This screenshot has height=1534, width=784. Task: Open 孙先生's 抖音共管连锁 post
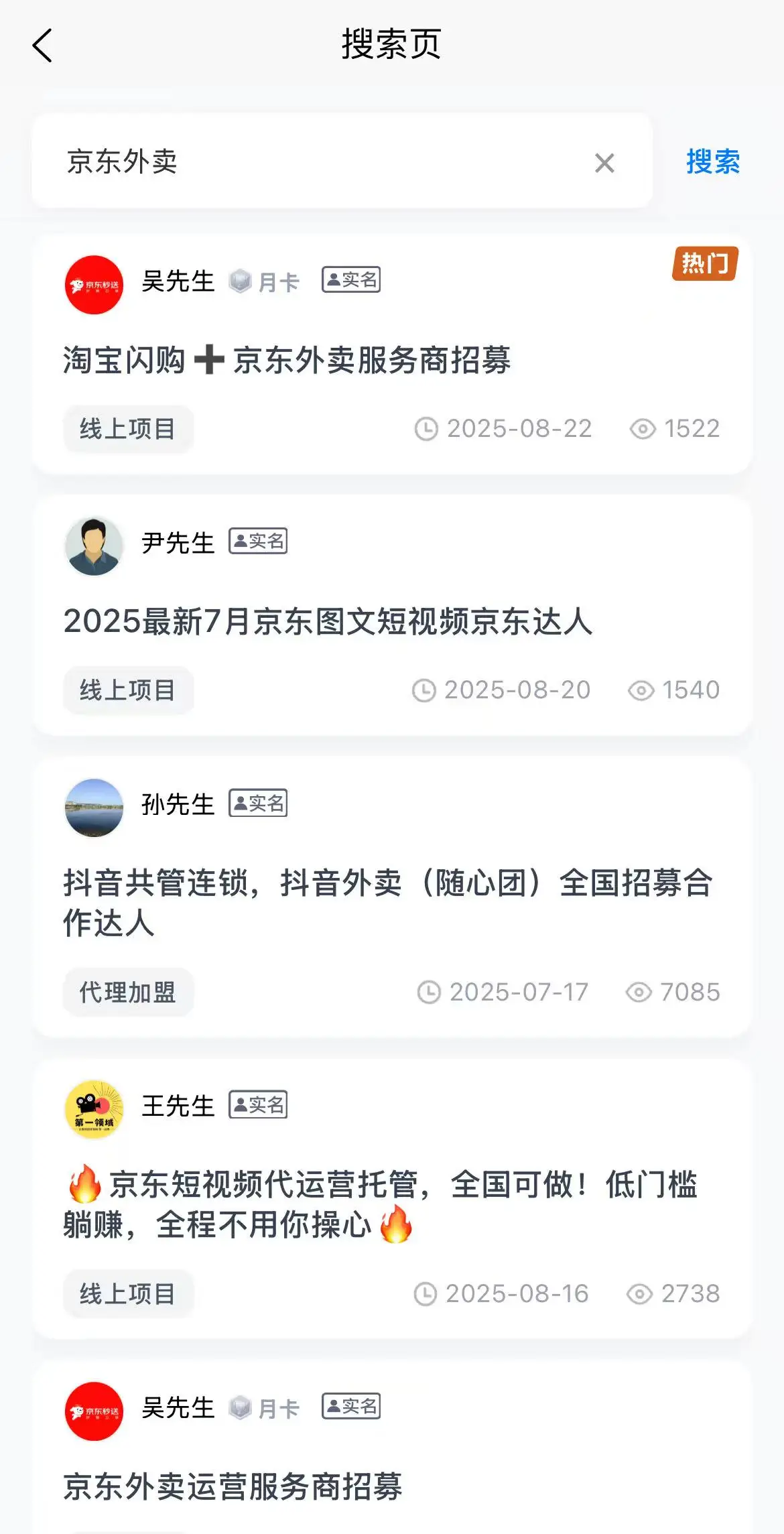[x=387, y=901]
